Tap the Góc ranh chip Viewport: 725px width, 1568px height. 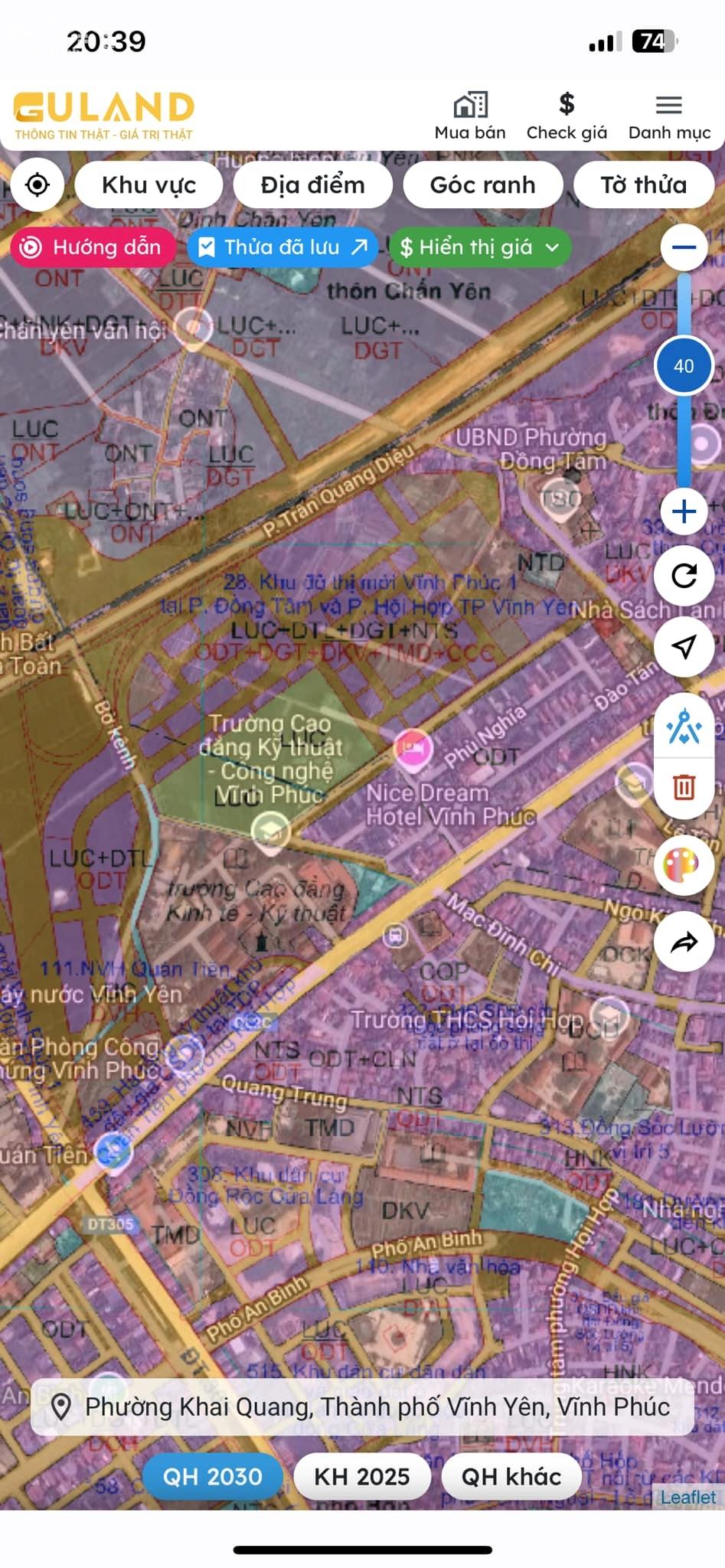(482, 185)
